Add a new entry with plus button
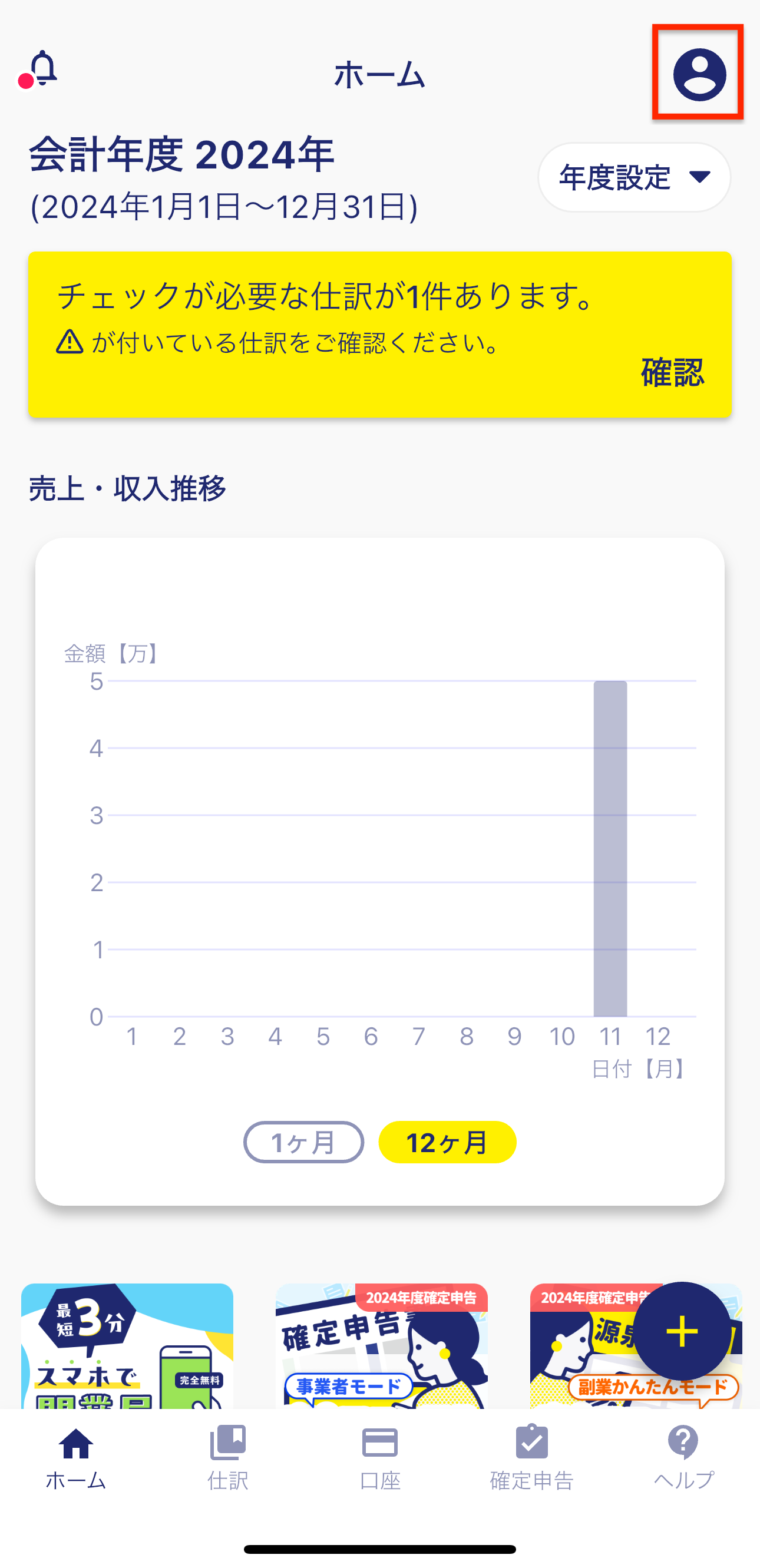The height and width of the screenshot is (1568, 760). [x=682, y=1331]
